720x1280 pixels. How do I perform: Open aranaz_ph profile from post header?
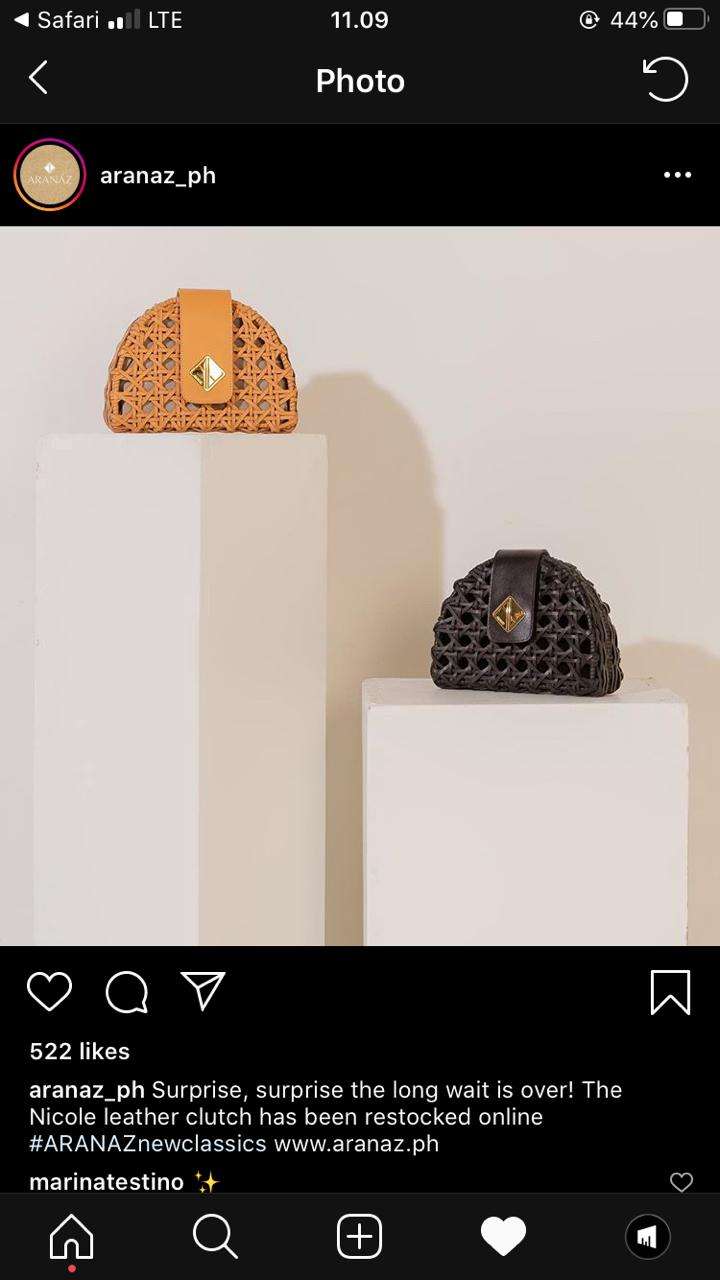point(158,175)
